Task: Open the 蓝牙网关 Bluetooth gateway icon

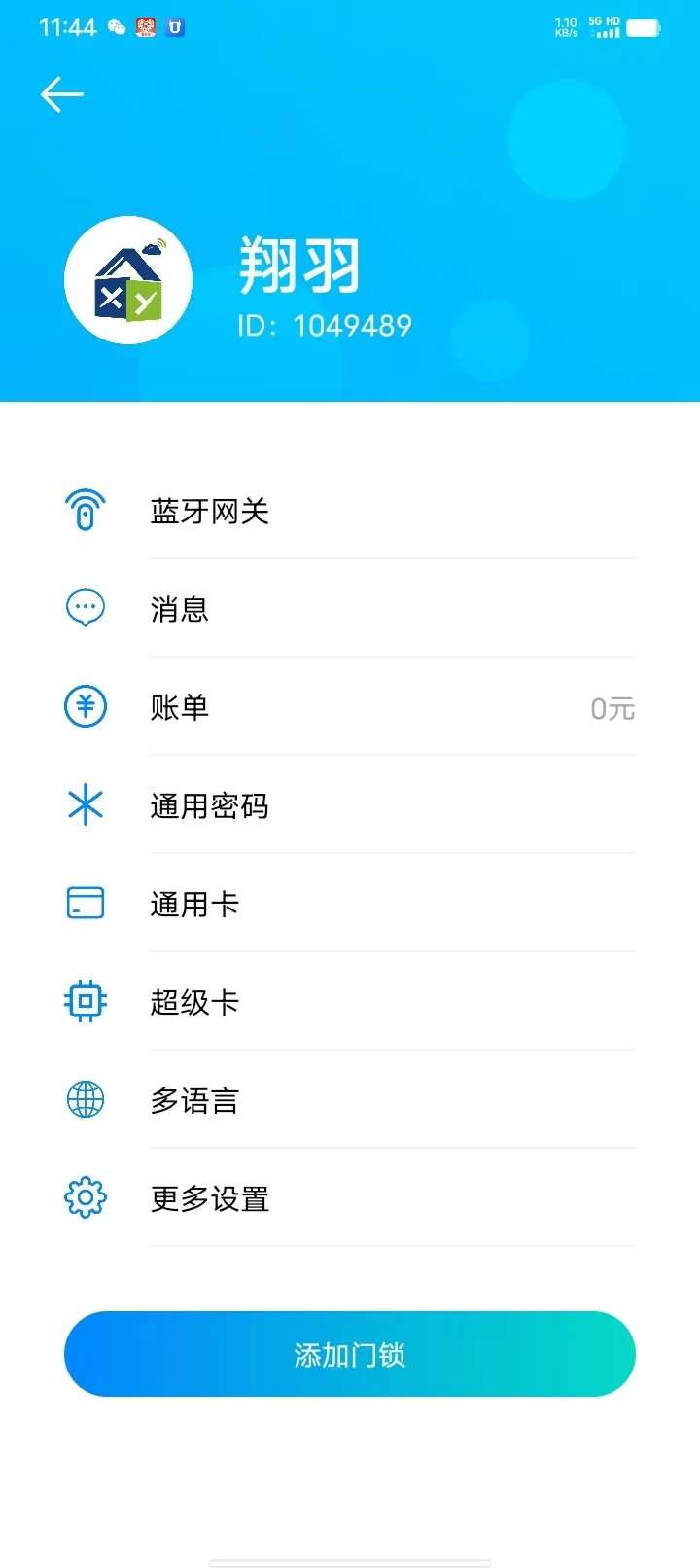Action: pyautogui.click(x=86, y=509)
